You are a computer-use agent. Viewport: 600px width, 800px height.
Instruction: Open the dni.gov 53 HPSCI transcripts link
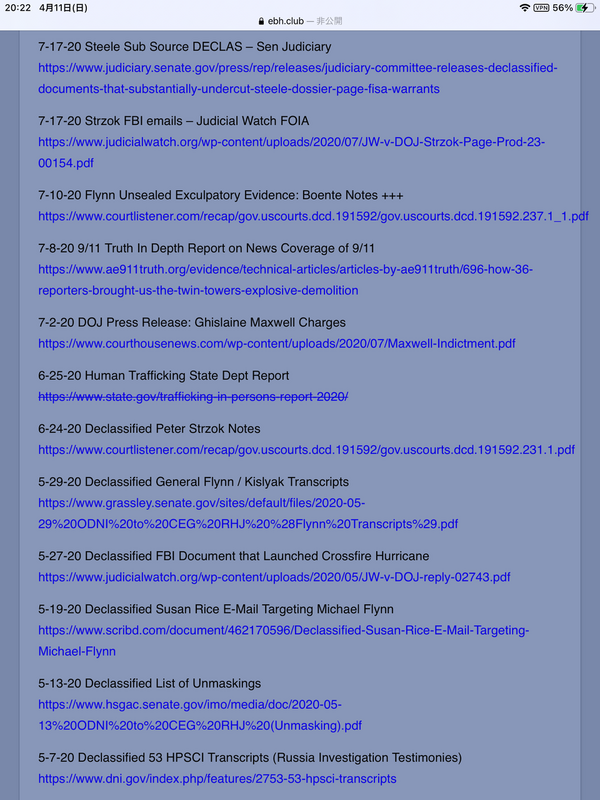(217, 778)
